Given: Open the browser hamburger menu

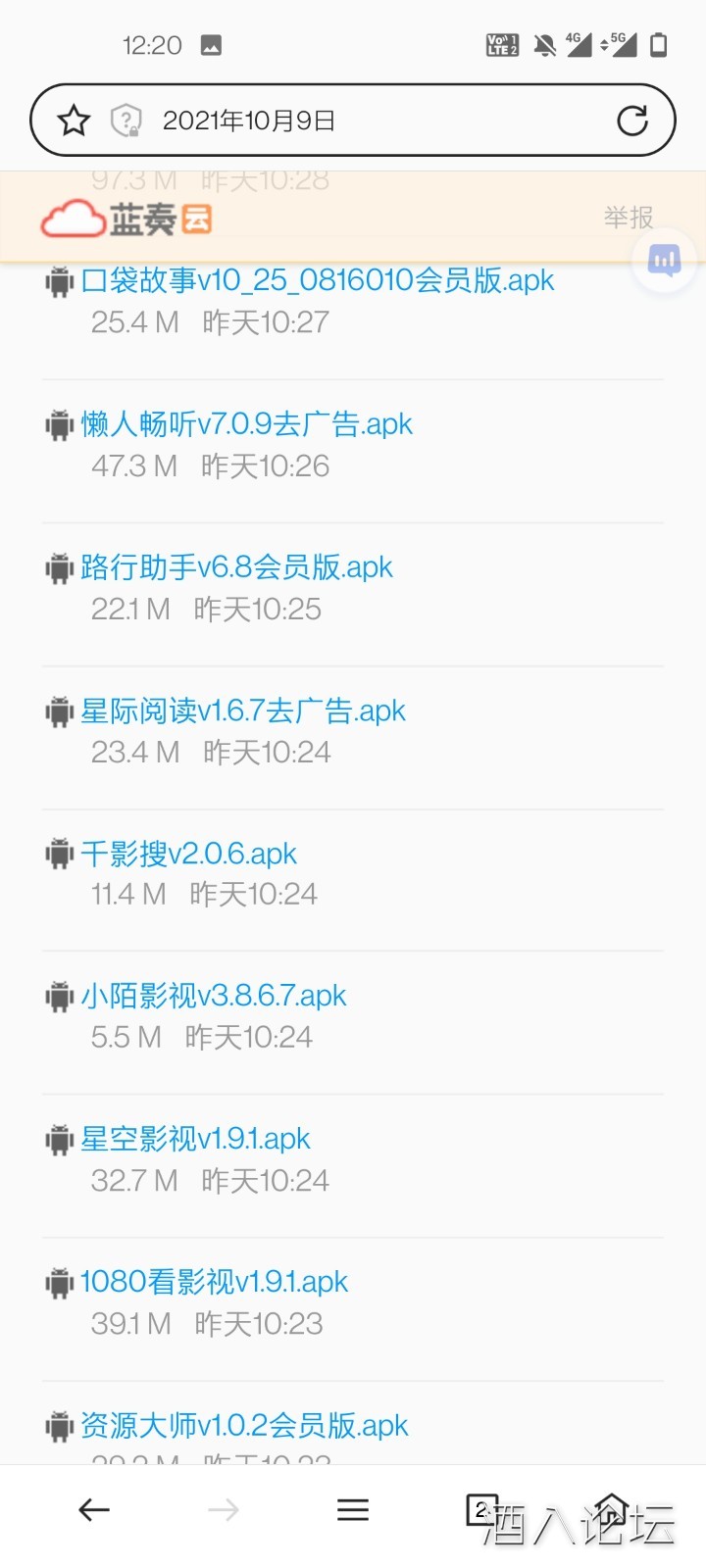Looking at the screenshot, I should [353, 1509].
